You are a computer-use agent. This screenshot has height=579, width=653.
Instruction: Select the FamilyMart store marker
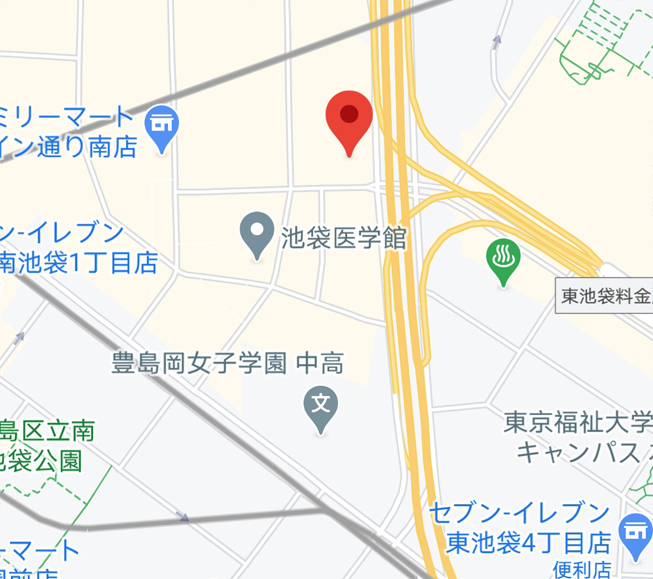pyautogui.click(x=163, y=127)
